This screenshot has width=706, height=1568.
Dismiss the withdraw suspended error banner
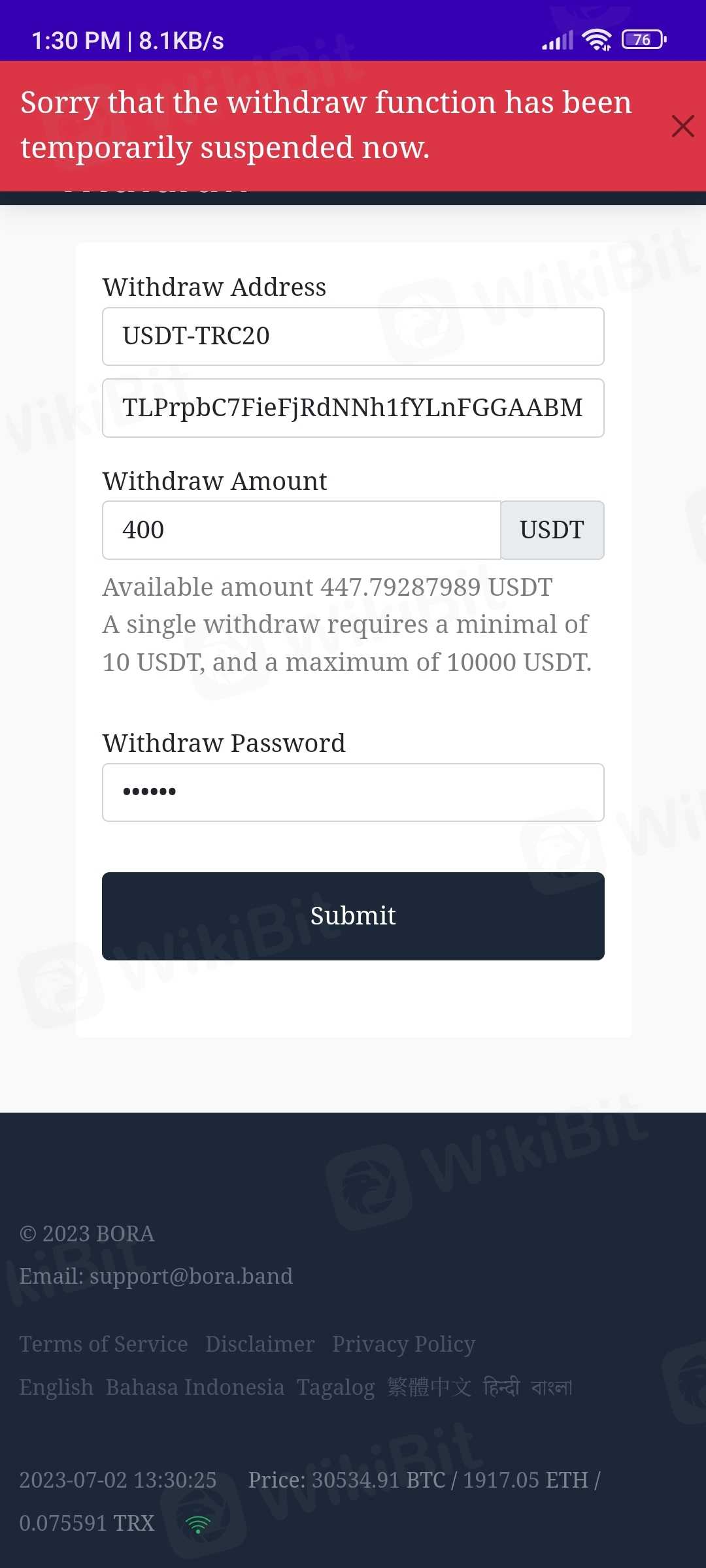[x=682, y=126]
